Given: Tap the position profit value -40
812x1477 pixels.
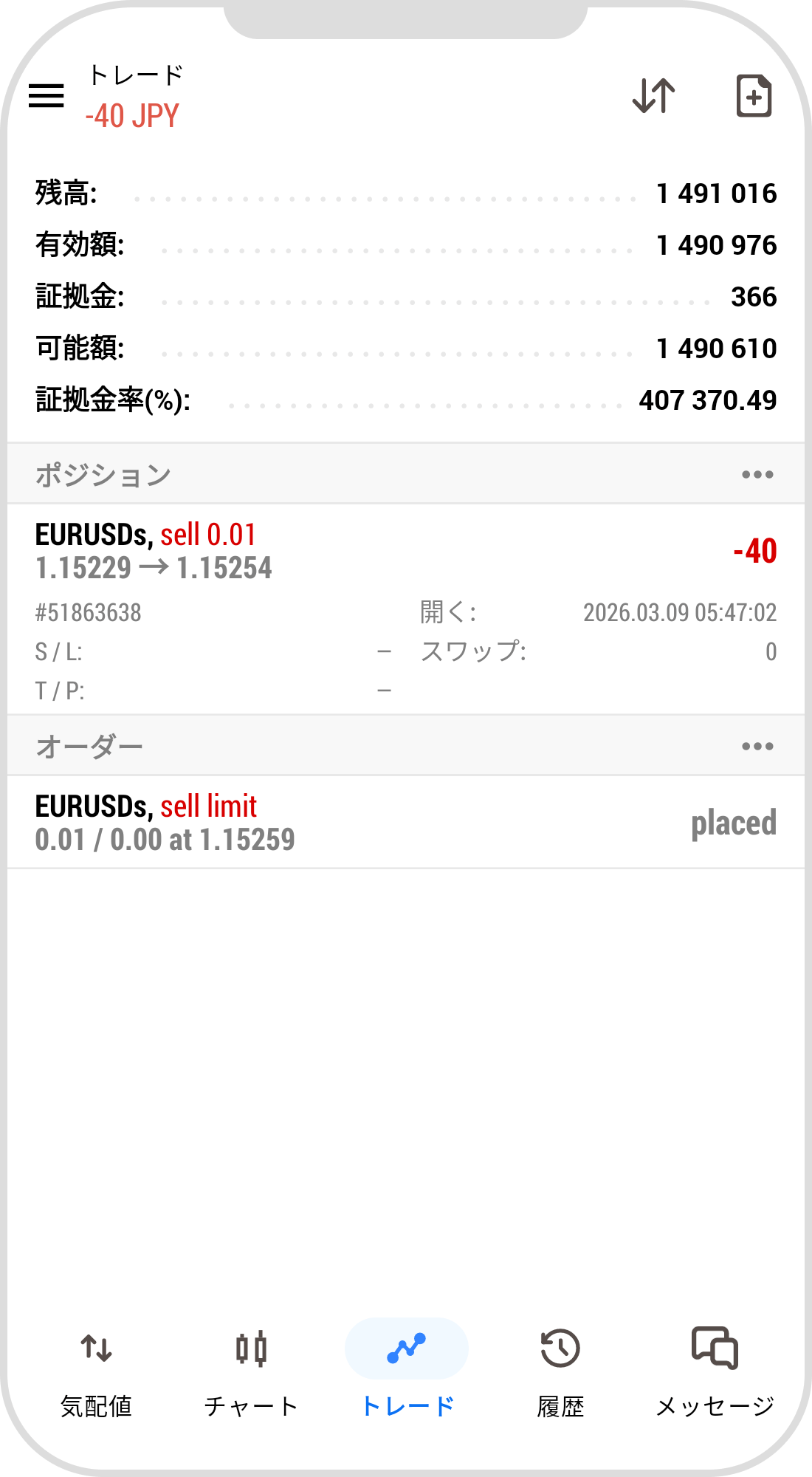Looking at the screenshot, I should click(754, 552).
